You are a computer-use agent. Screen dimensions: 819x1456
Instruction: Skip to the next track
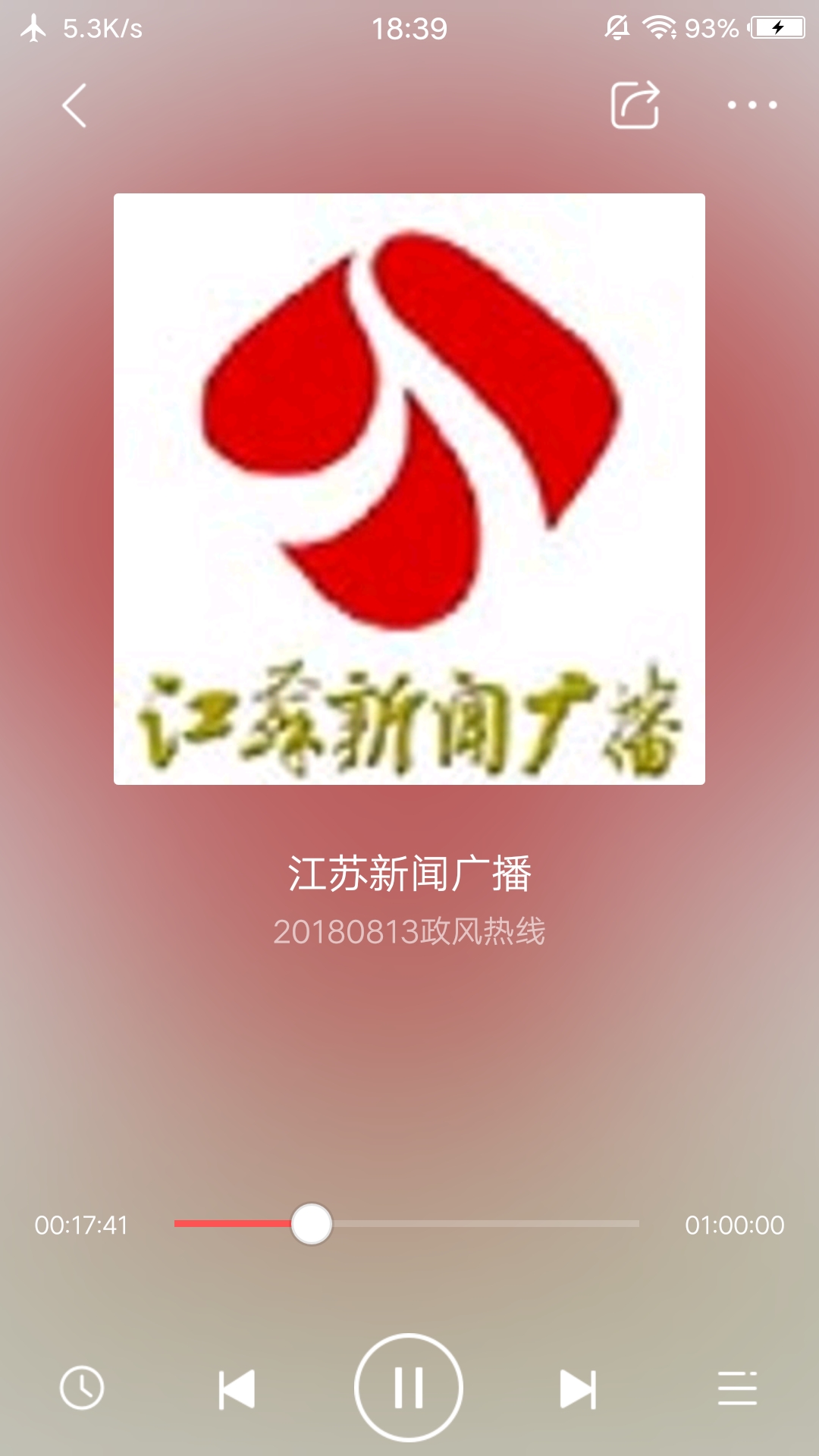[x=578, y=1389]
